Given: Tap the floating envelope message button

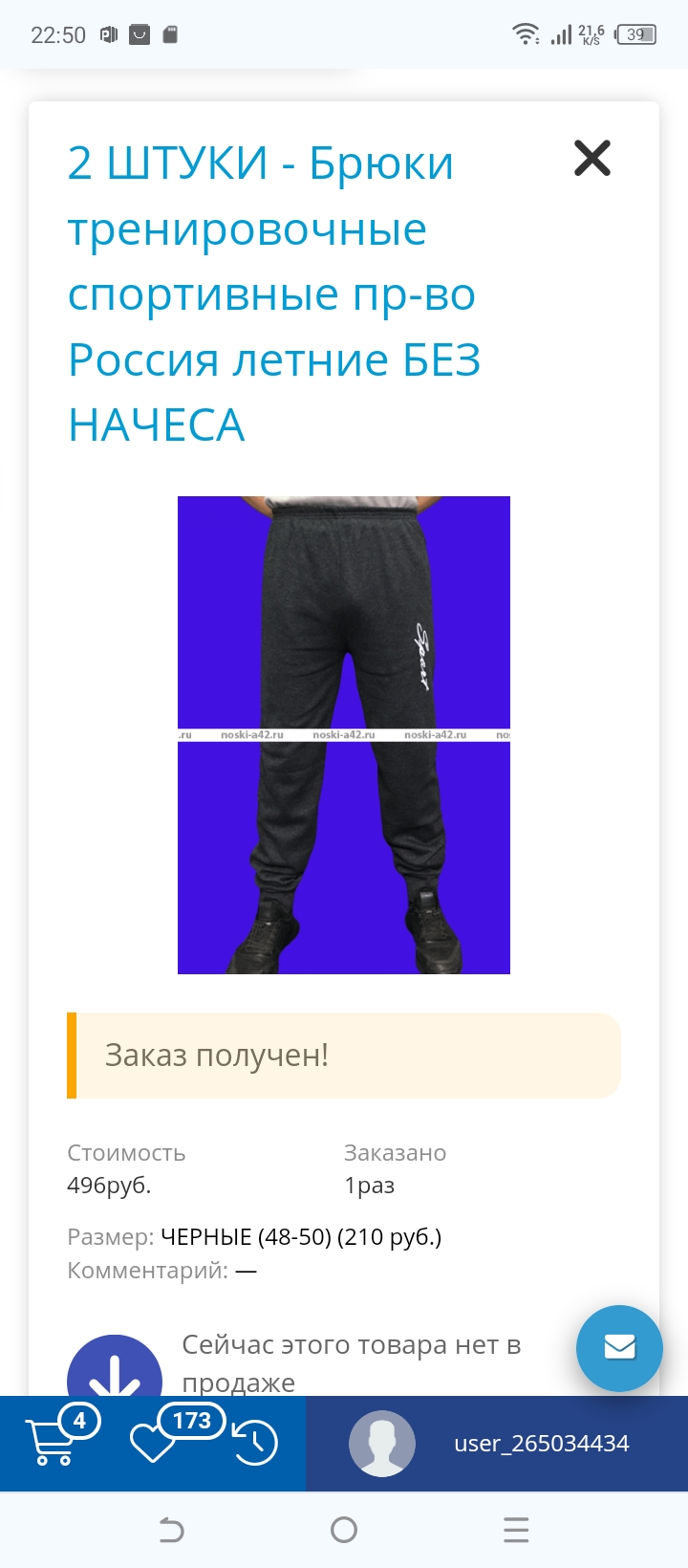Looking at the screenshot, I should 619,1347.
